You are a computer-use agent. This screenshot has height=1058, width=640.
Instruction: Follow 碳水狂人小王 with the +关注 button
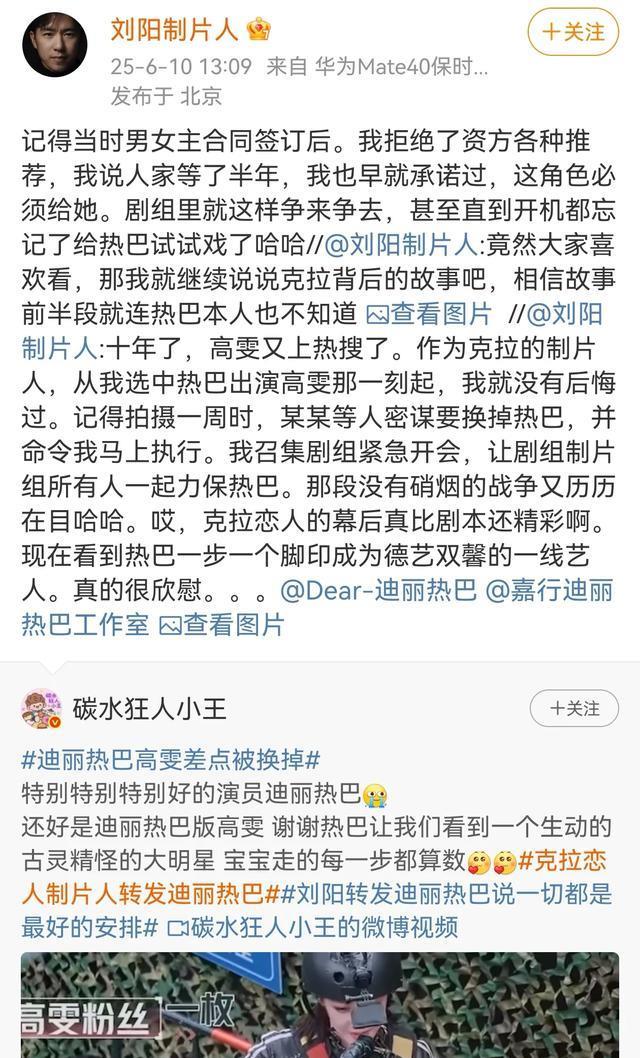point(574,709)
